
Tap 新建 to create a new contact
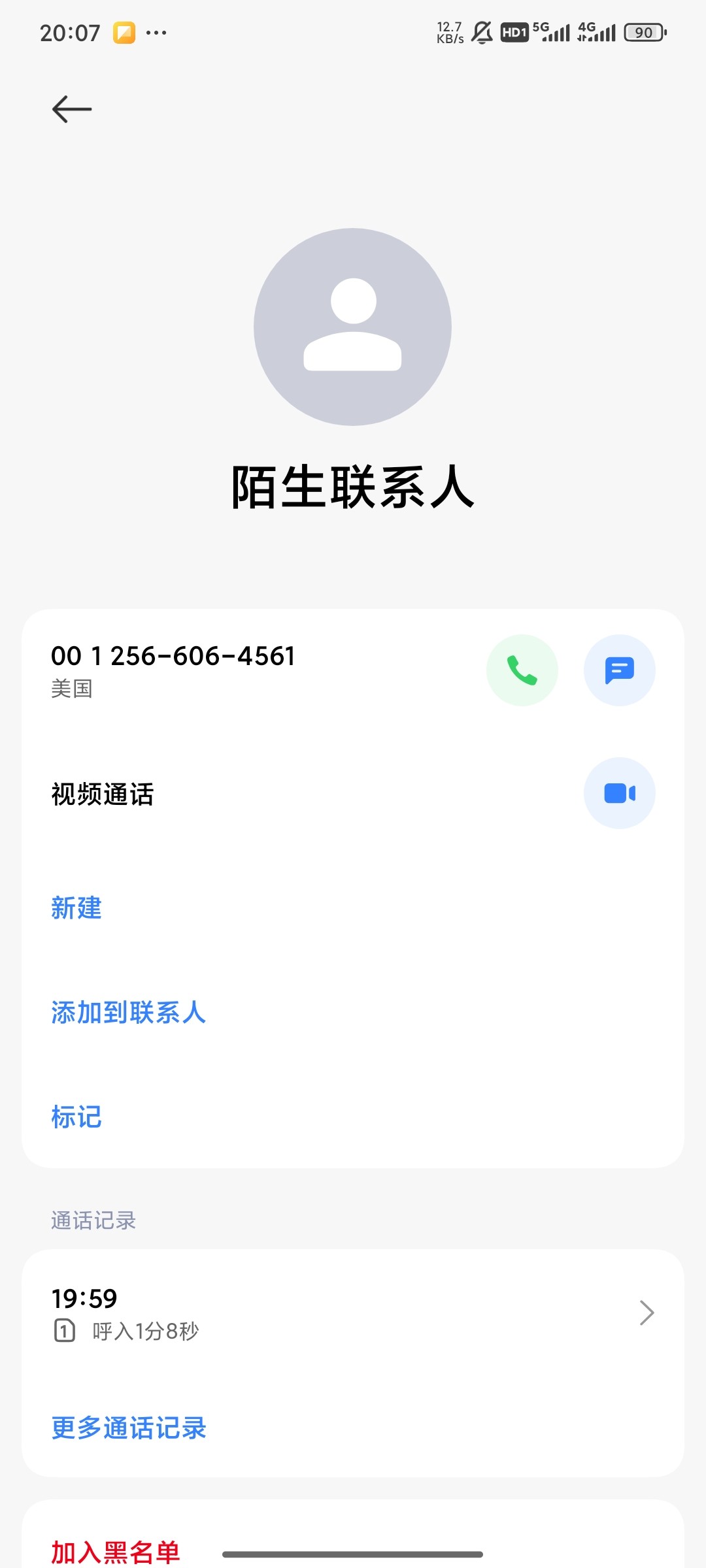pyautogui.click(x=76, y=908)
